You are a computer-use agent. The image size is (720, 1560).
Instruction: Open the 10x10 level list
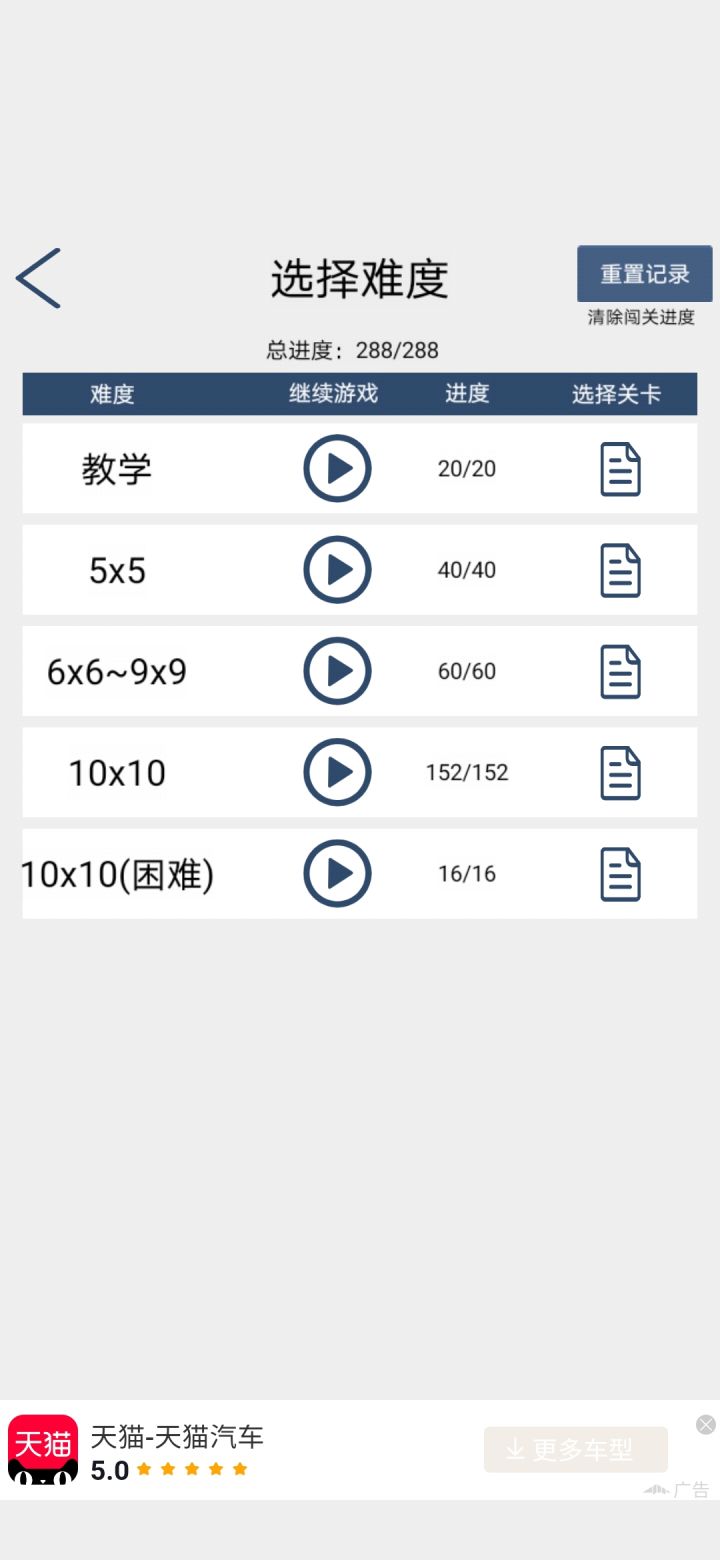tap(620, 773)
